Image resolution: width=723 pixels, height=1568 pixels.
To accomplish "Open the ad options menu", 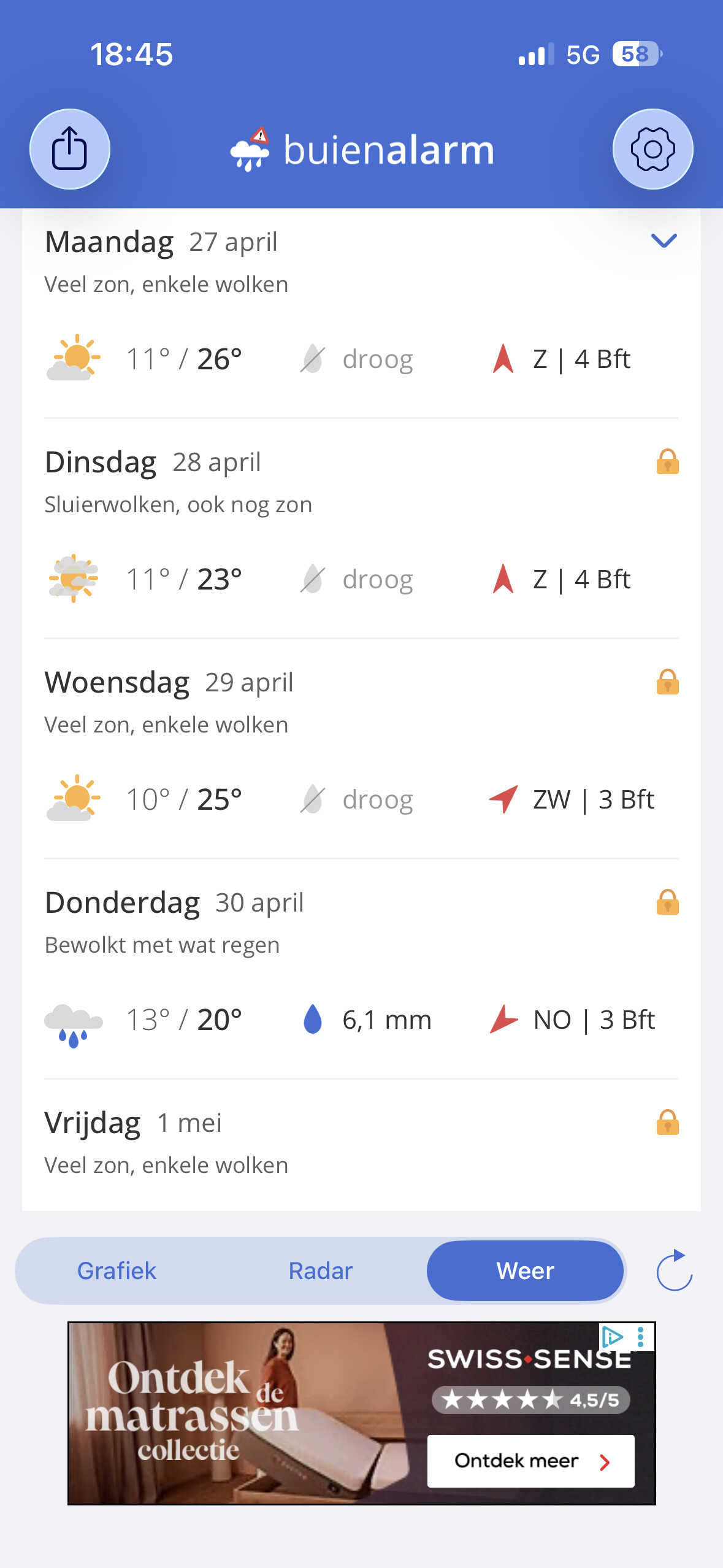I will pos(641,1337).
